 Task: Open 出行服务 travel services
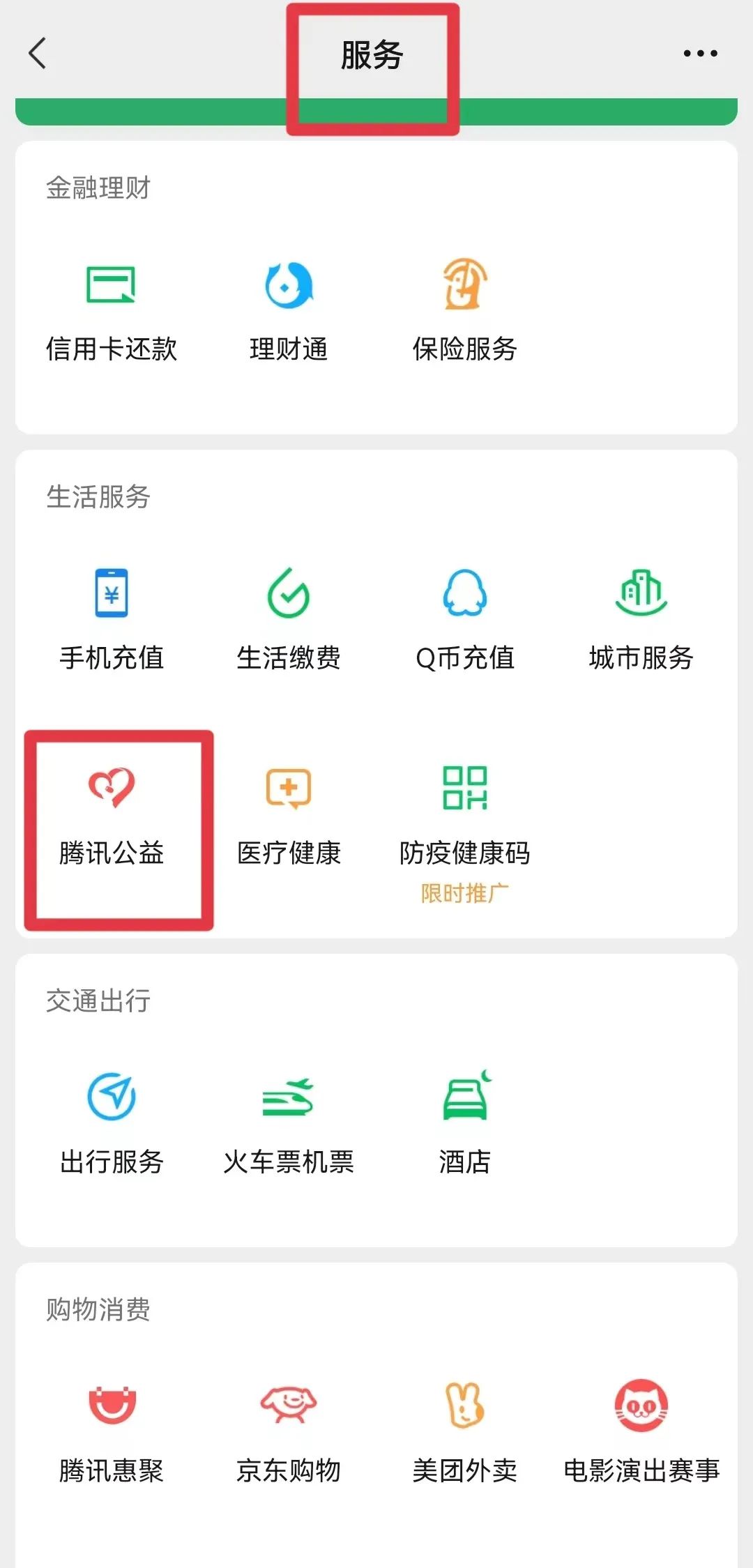[112, 1122]
